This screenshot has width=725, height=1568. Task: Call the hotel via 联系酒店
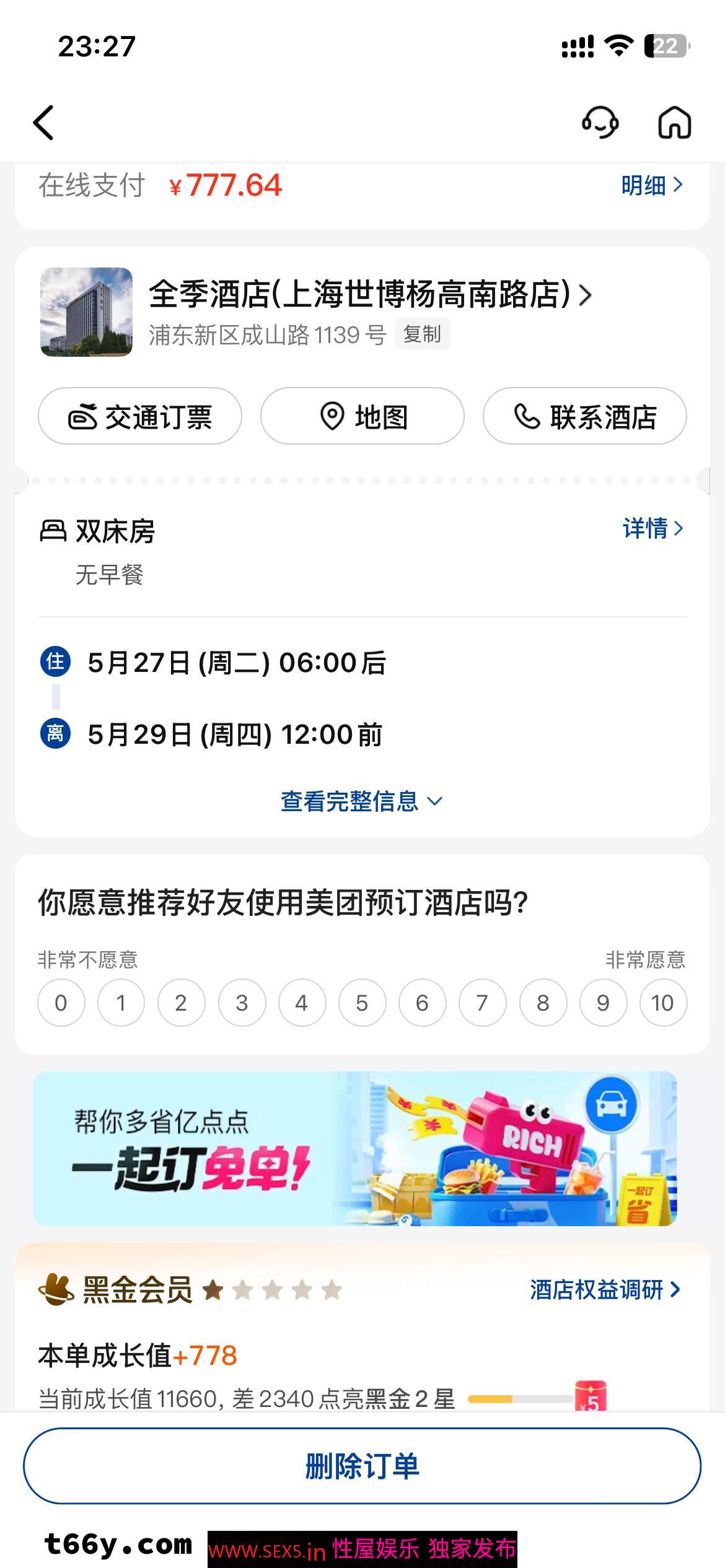pyautogui.click(x=584, y=416)
